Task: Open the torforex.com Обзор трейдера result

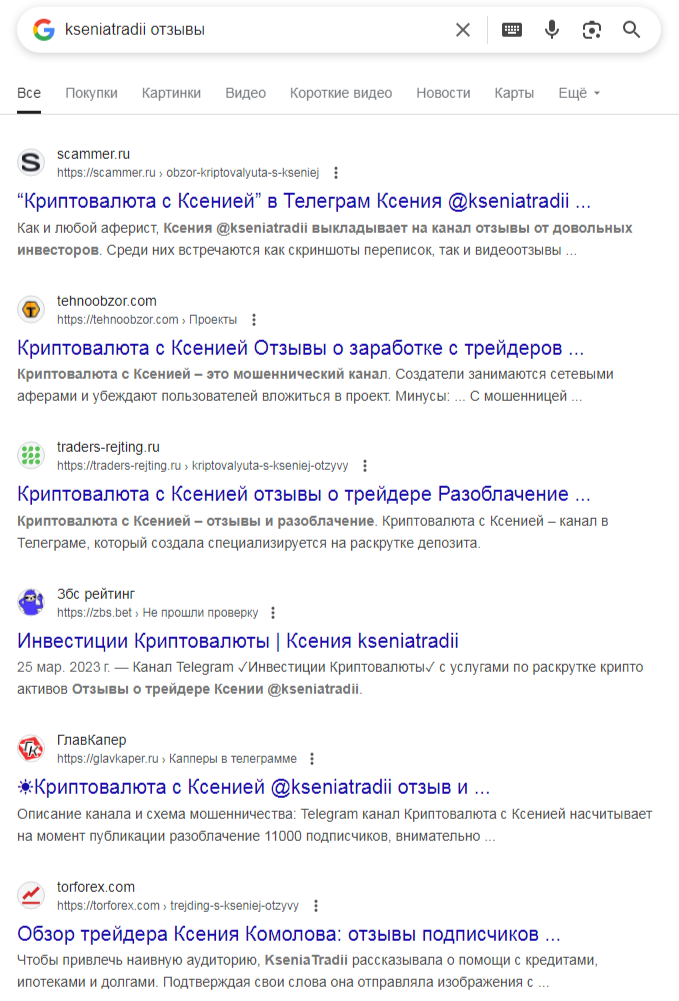Action: point(289,934)
